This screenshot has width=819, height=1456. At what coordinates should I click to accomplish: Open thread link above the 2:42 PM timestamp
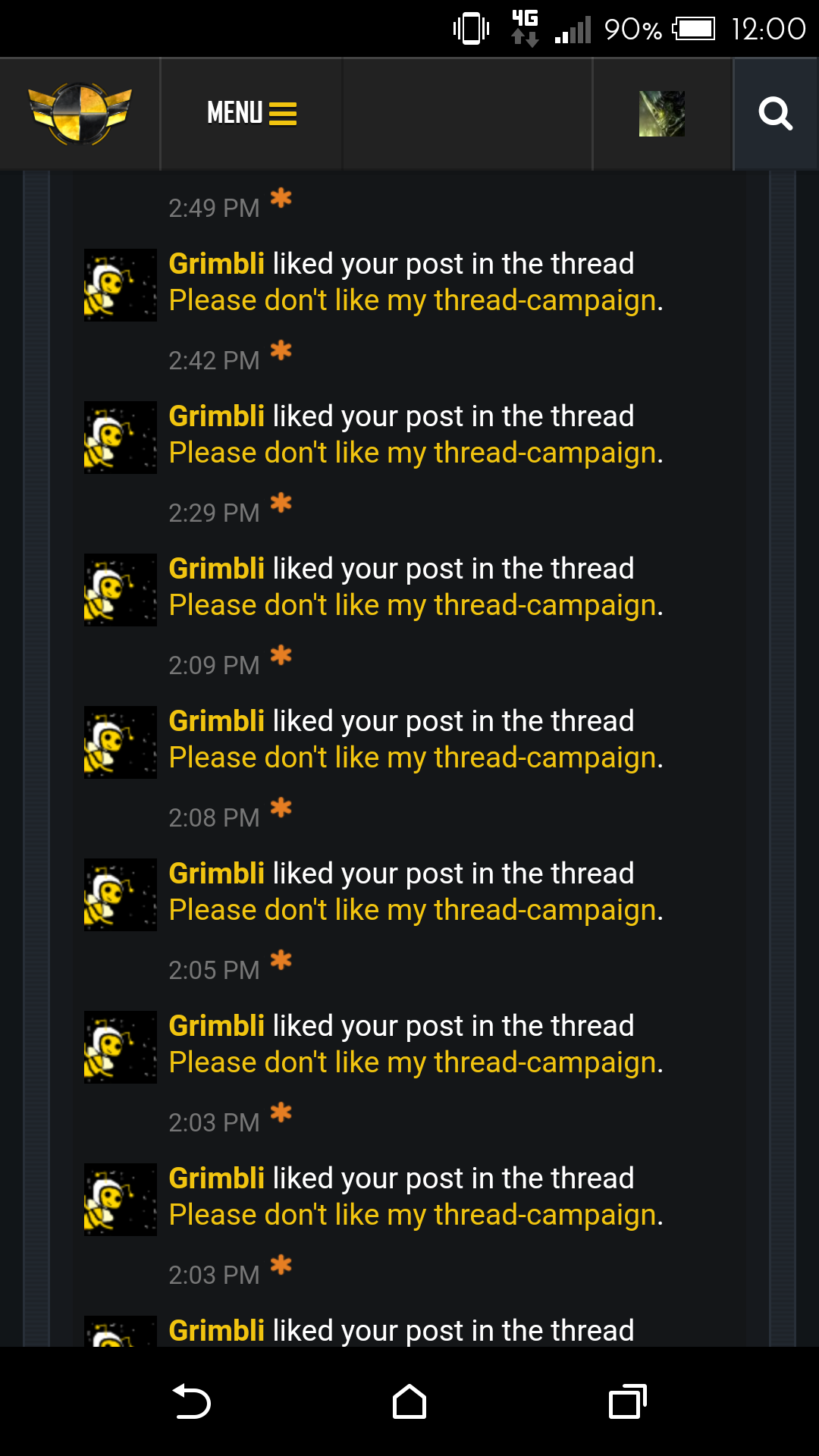[x=416, y=300]
